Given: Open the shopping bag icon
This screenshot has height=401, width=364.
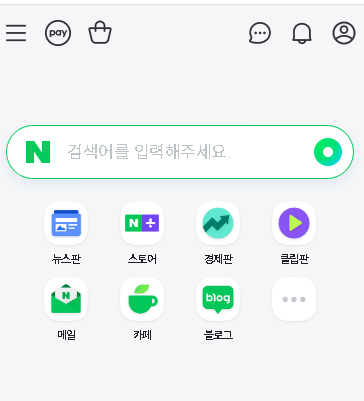Looking at the screenshot, I should pos(100,32).
